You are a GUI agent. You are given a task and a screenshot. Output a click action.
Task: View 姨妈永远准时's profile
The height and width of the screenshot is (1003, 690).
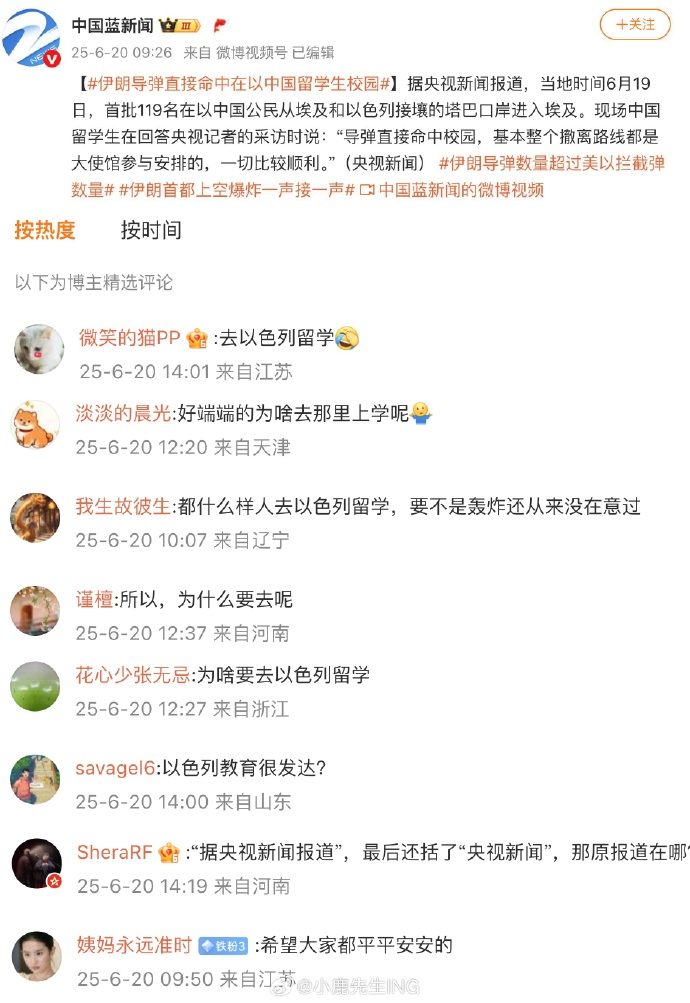(133, 945)
